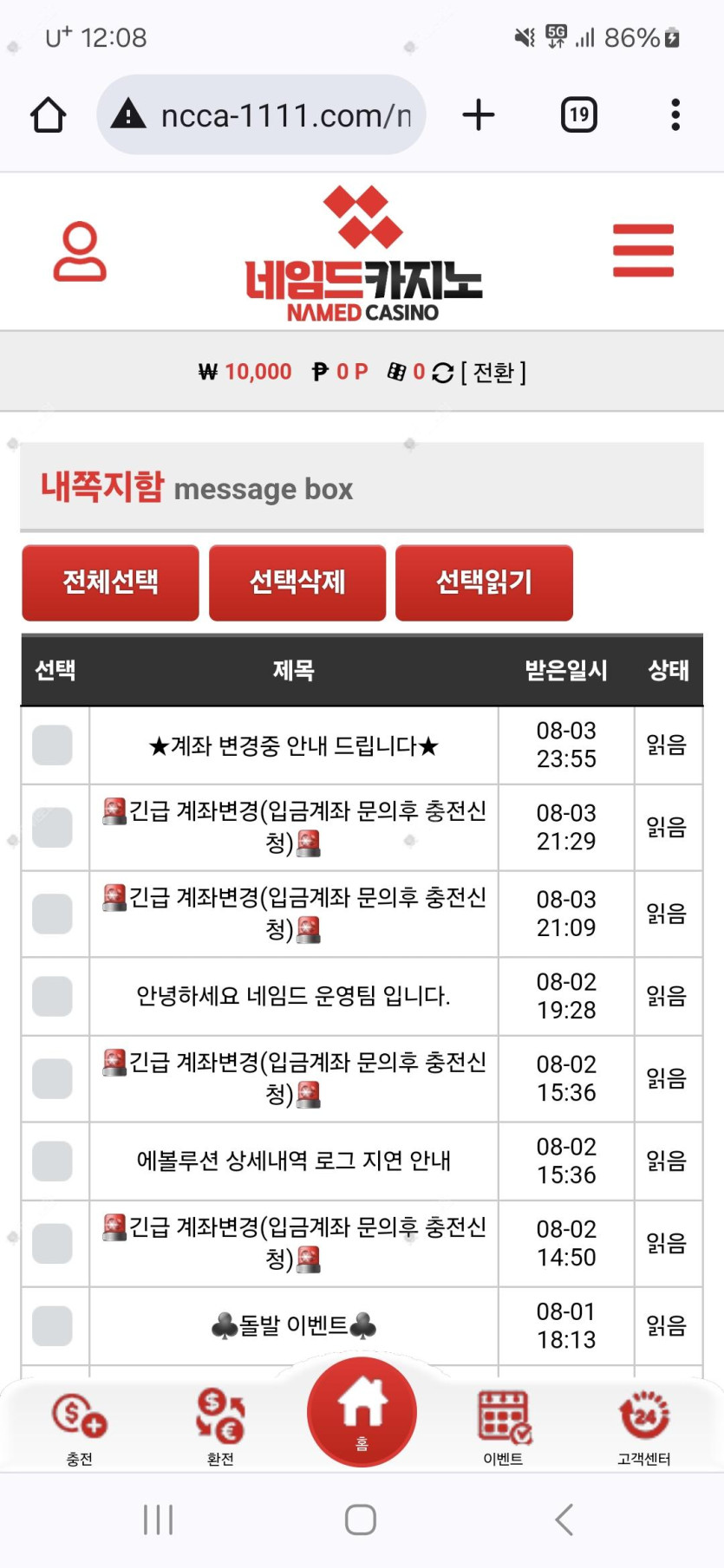Mark selected as read with 선택읽기
This screenshot has height=1568, width=724.
484,582
